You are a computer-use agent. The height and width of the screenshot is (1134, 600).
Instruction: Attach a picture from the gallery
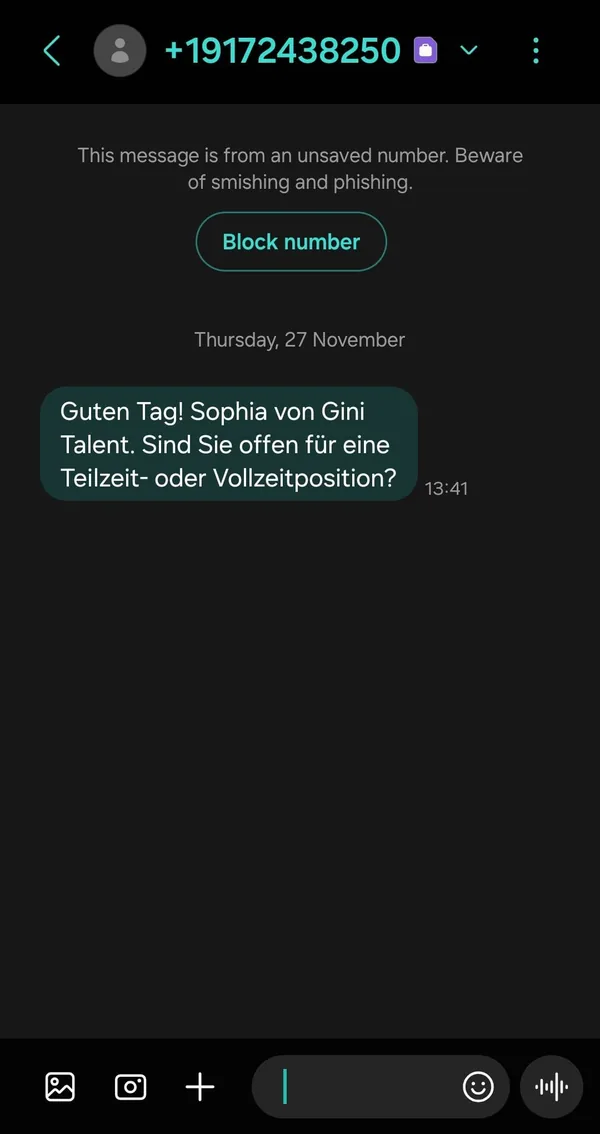pos(60,1086)
